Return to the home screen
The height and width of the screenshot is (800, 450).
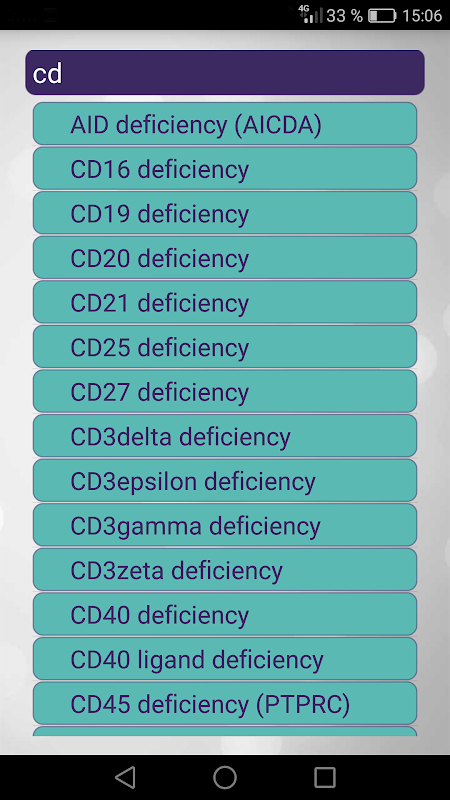(225, 778)
